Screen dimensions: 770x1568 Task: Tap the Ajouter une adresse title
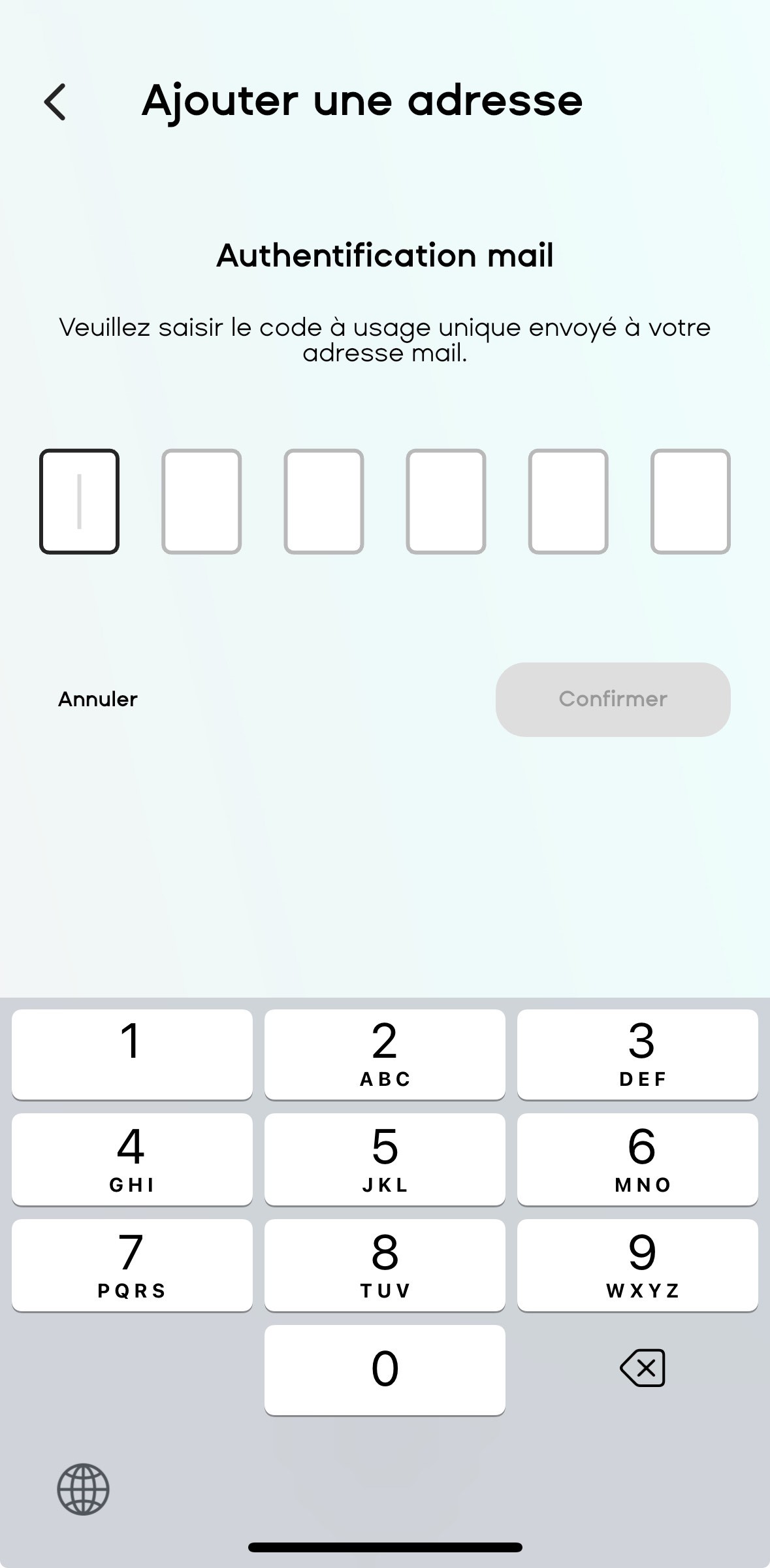tap(362, 101)
